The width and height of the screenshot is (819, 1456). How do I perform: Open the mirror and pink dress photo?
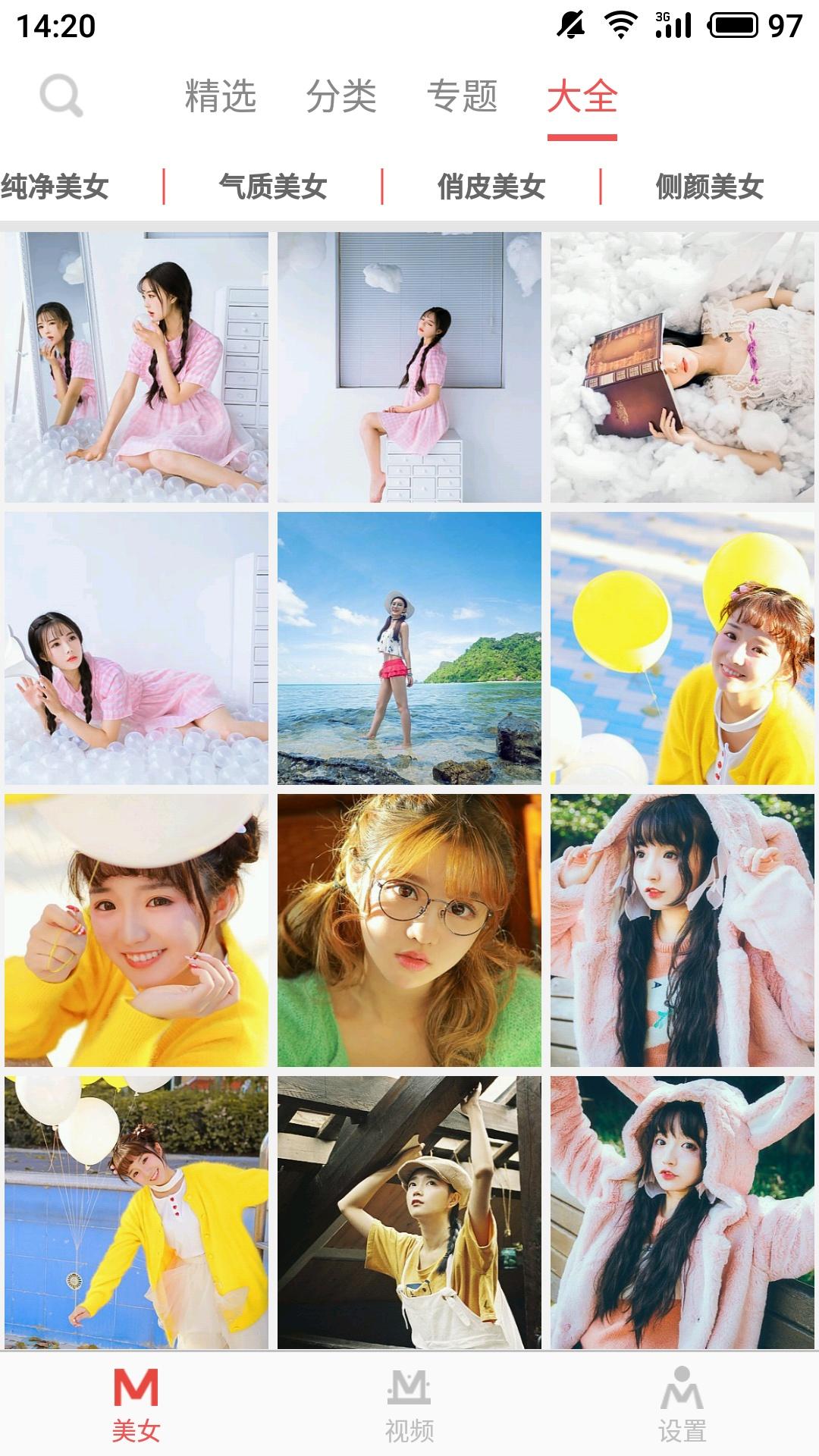coord(136,367)
